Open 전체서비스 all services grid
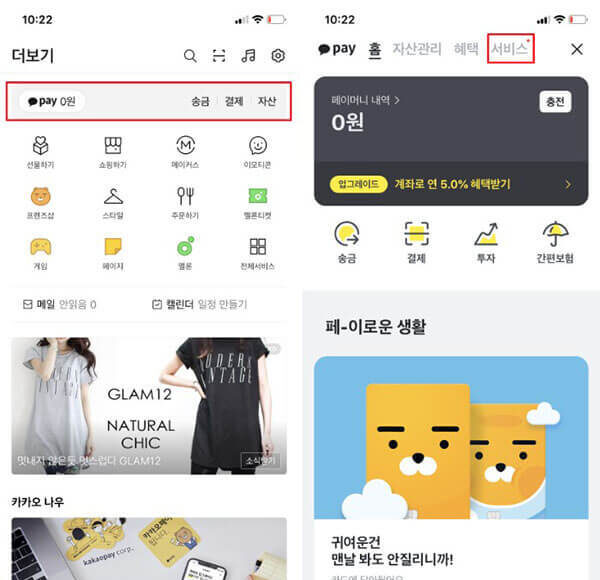Viewport: 600px width, 580px height. tap(258, 252)
